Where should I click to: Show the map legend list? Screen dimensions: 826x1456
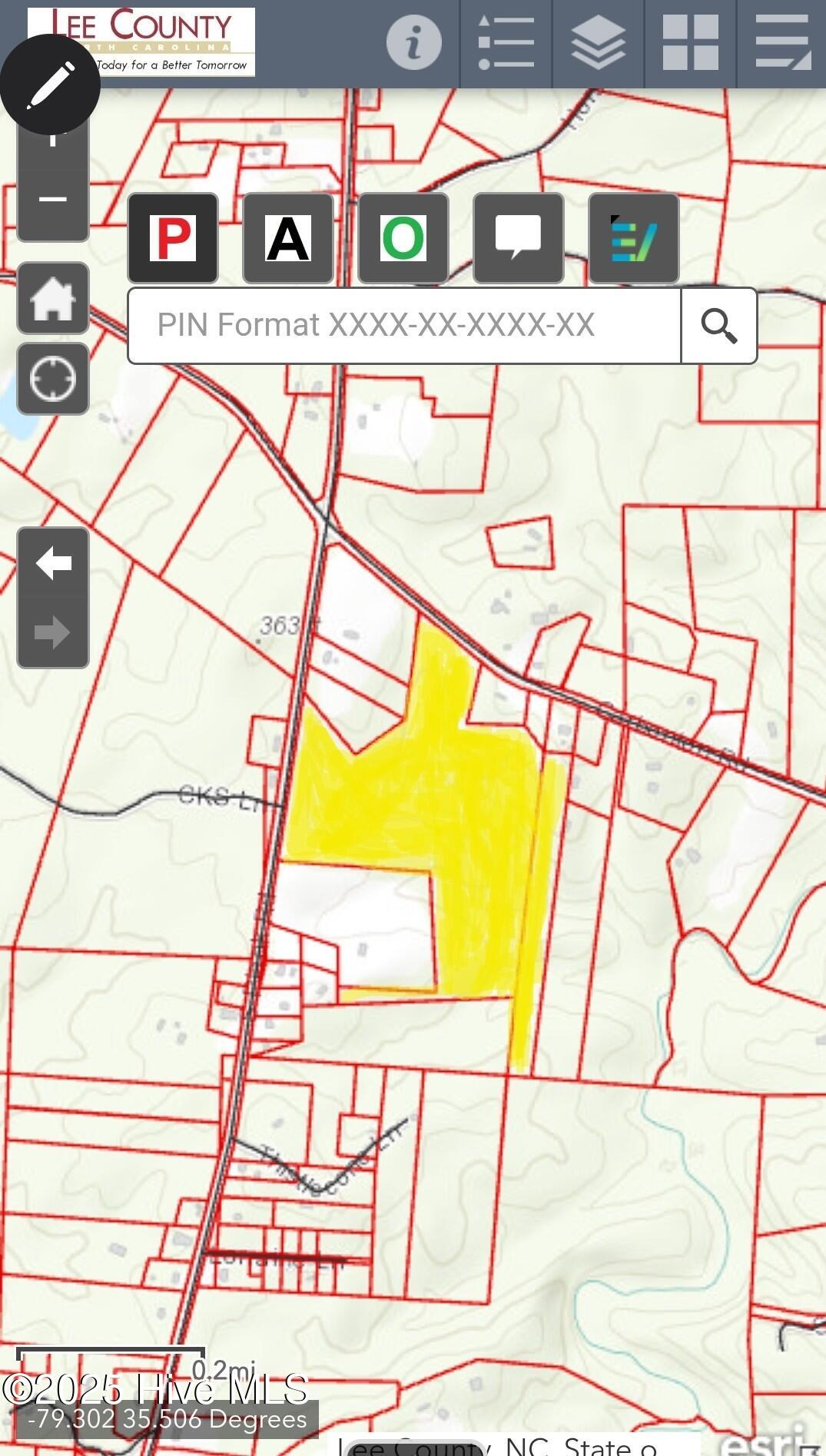[506, 43]
